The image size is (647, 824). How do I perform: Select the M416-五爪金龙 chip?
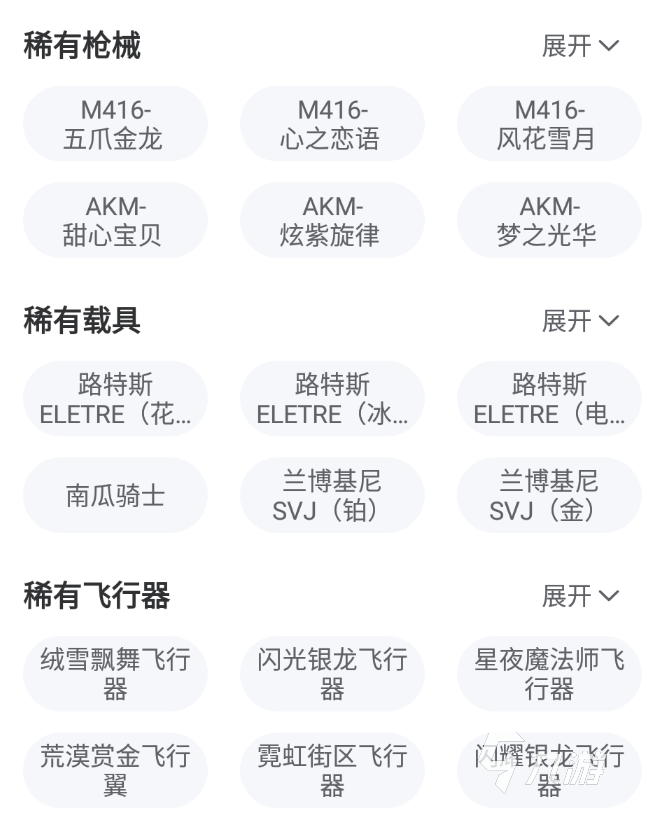[115, 124]
